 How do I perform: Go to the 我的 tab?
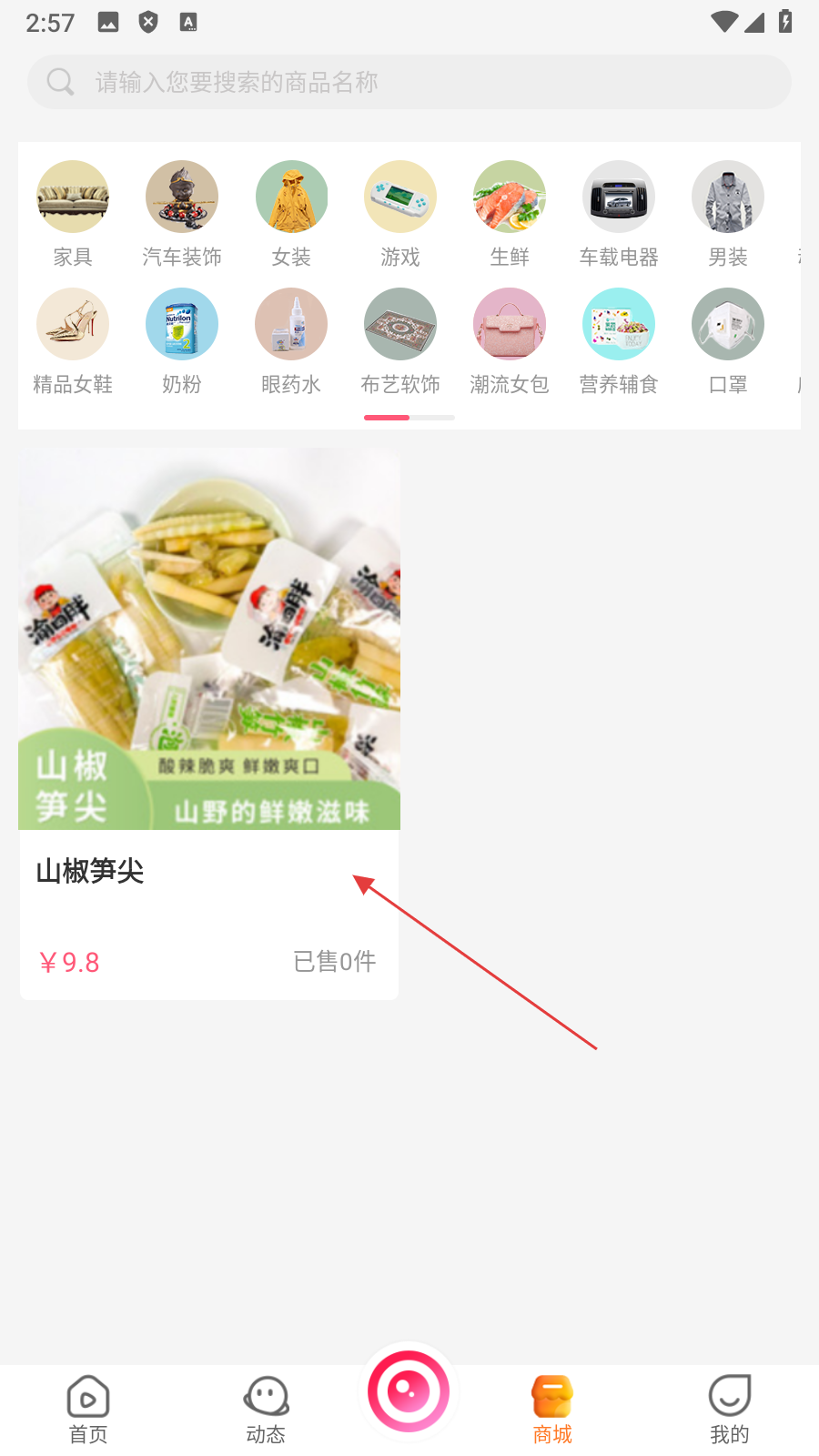pyautogui.click(x=730, y=1410)
